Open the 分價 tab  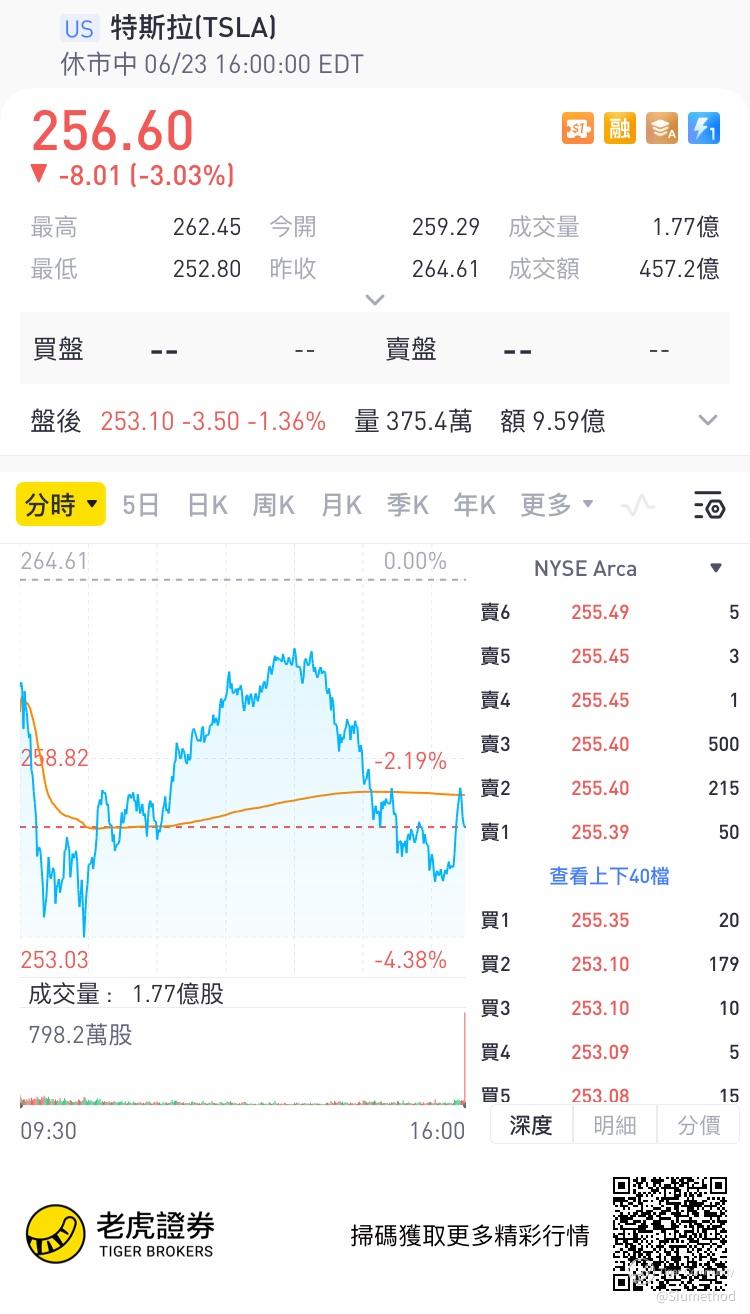click(698, 1125)
